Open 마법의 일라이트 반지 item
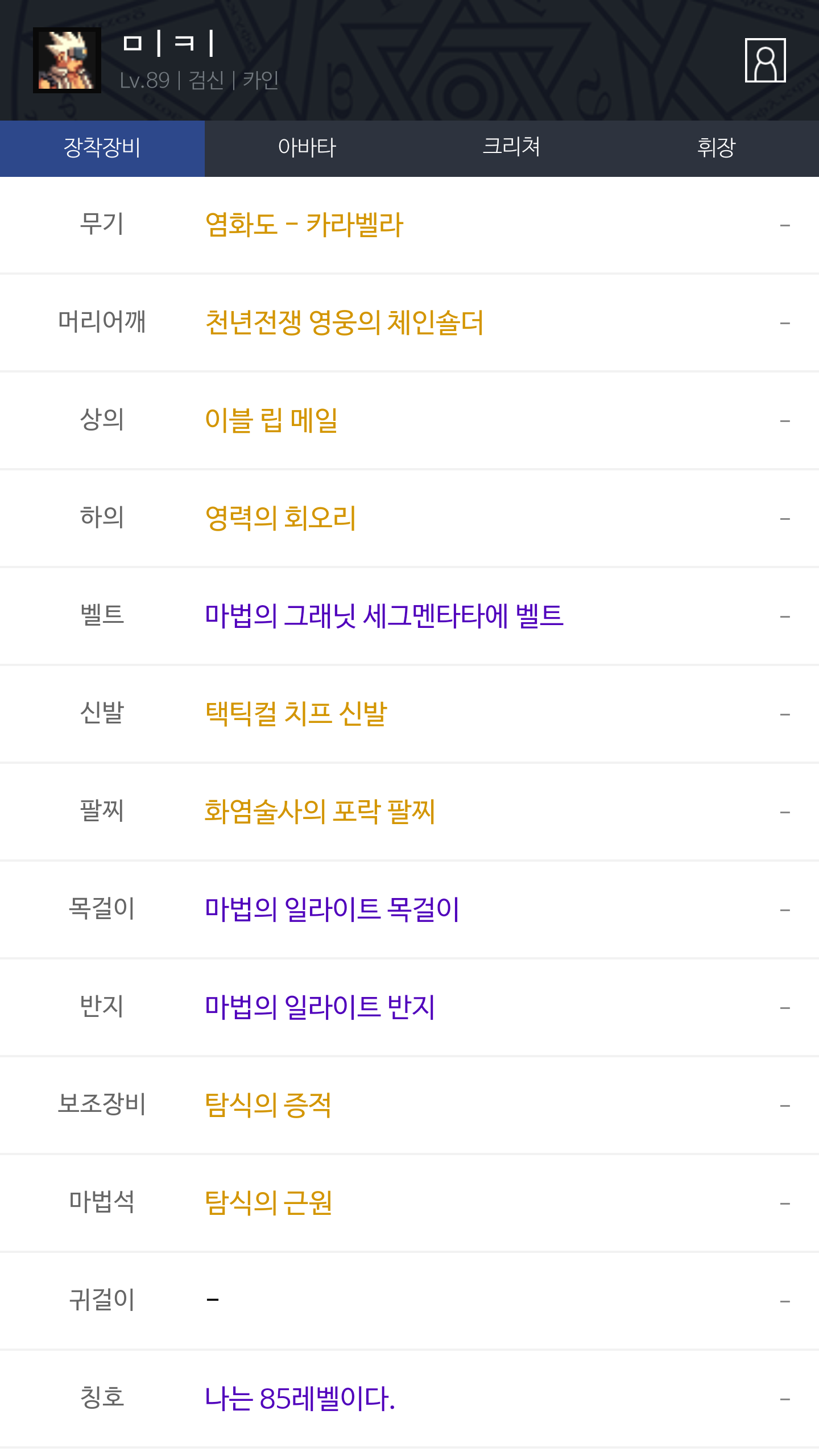819x1456 pixels. click(320, 1007)
